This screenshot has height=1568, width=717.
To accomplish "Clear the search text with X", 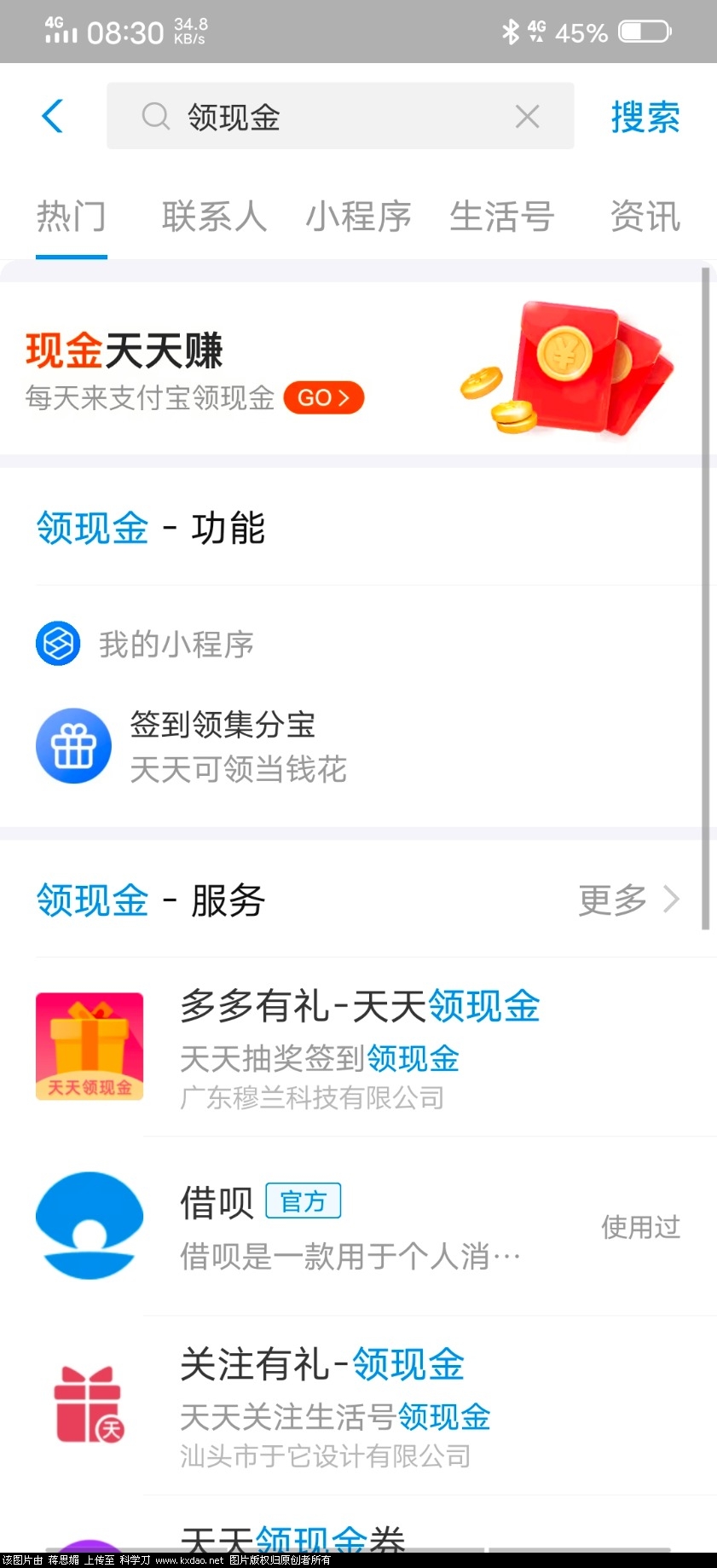I will point(527,116).
